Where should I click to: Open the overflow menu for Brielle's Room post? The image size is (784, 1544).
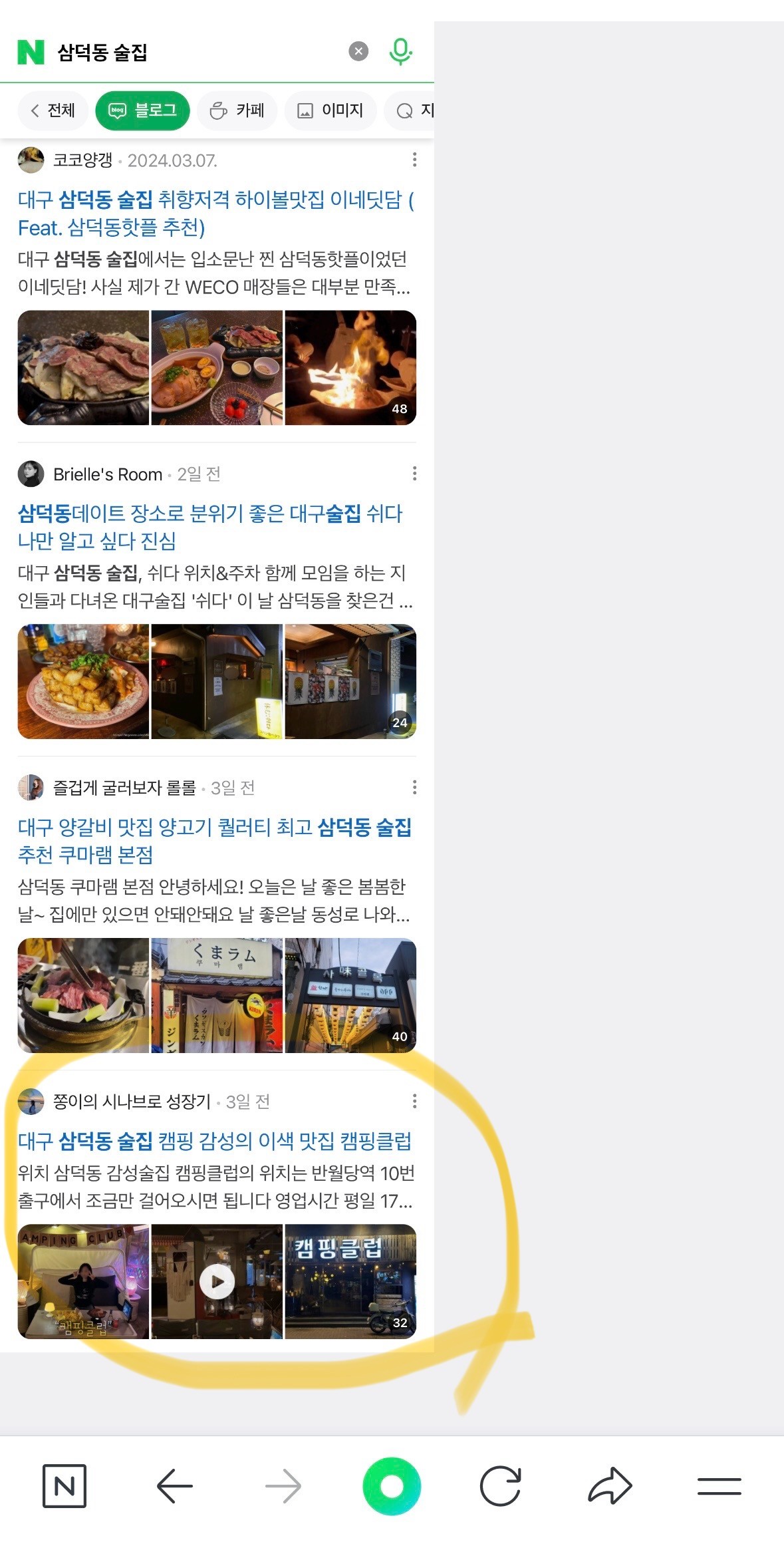[x=414, y=474]
